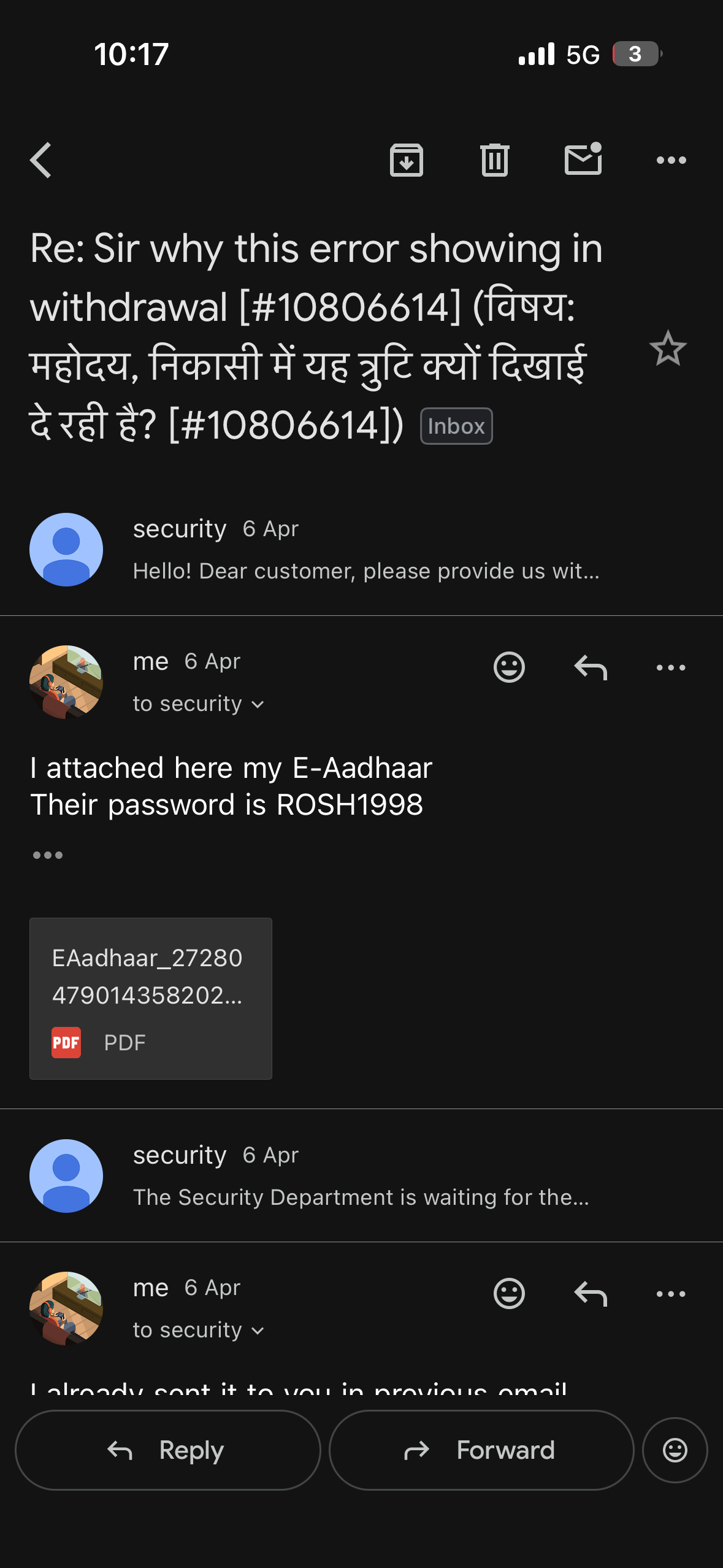Archive this email conversation
723x1568 pixels.
coord(406,161)
